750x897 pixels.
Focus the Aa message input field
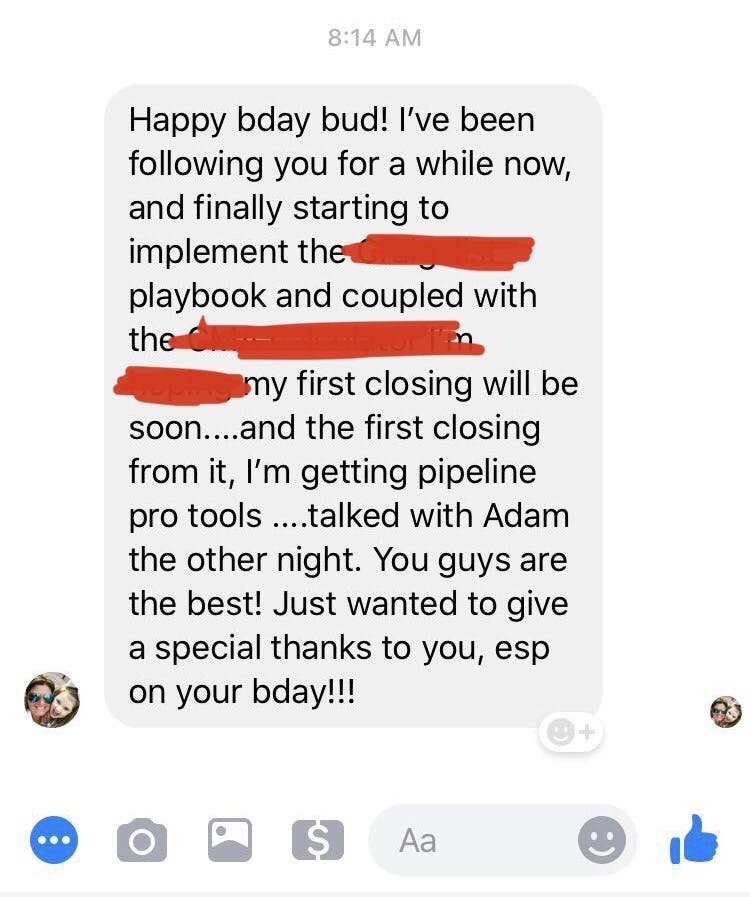(x=470, y=840)
